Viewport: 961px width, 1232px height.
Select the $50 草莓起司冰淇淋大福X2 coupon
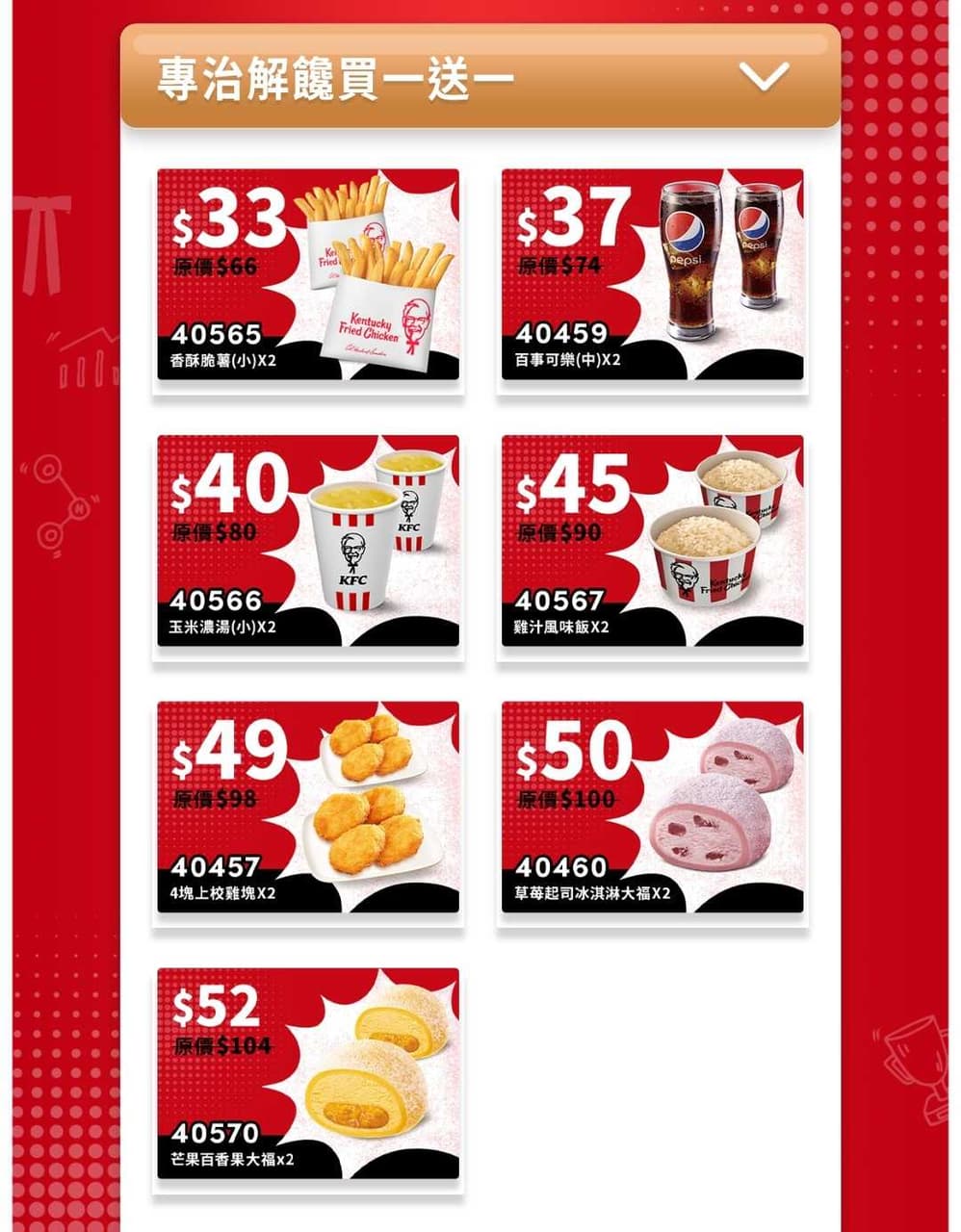click(652, 808)
